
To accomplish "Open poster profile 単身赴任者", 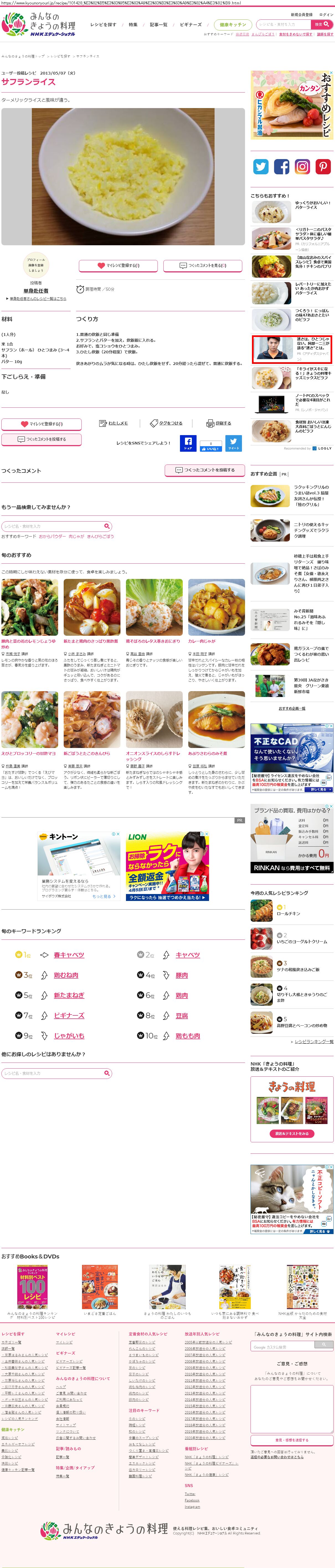I will point(36,291).
